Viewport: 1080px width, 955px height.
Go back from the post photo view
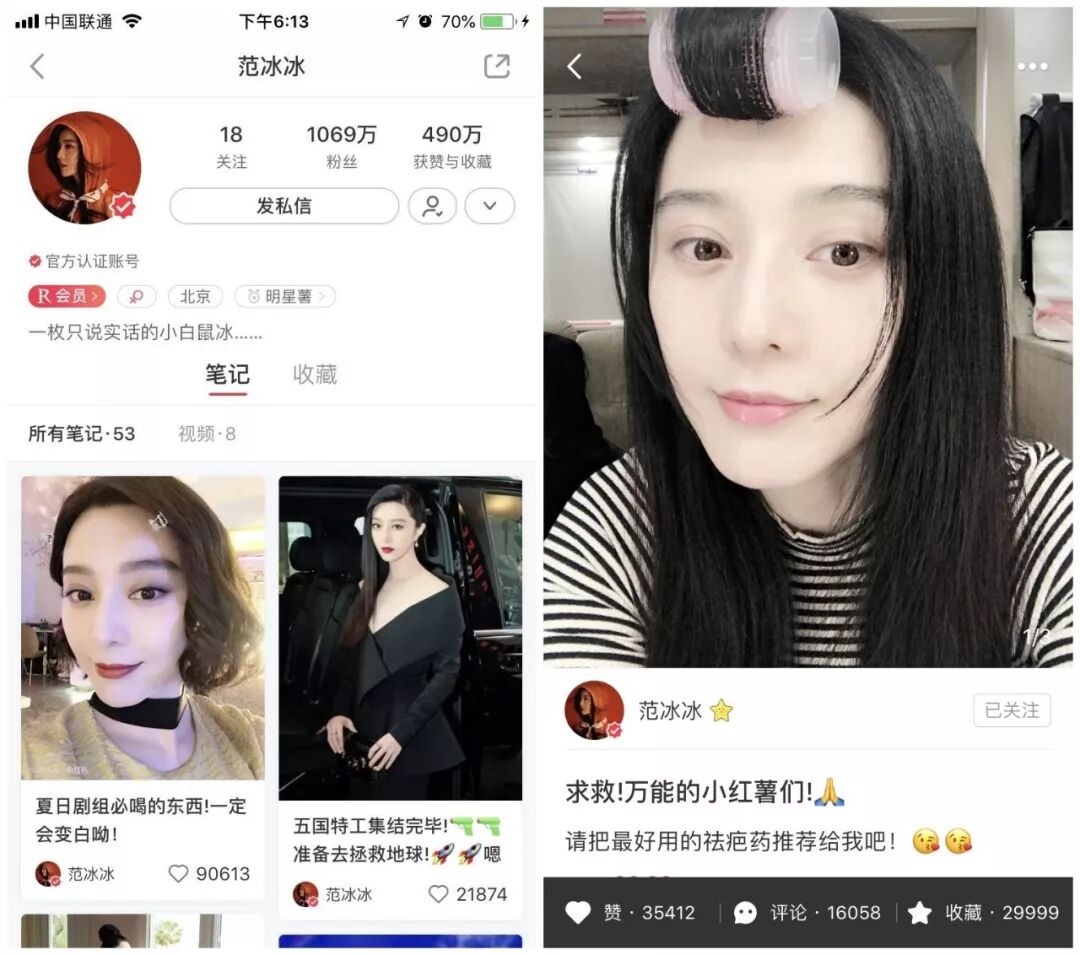click(574, 67)
